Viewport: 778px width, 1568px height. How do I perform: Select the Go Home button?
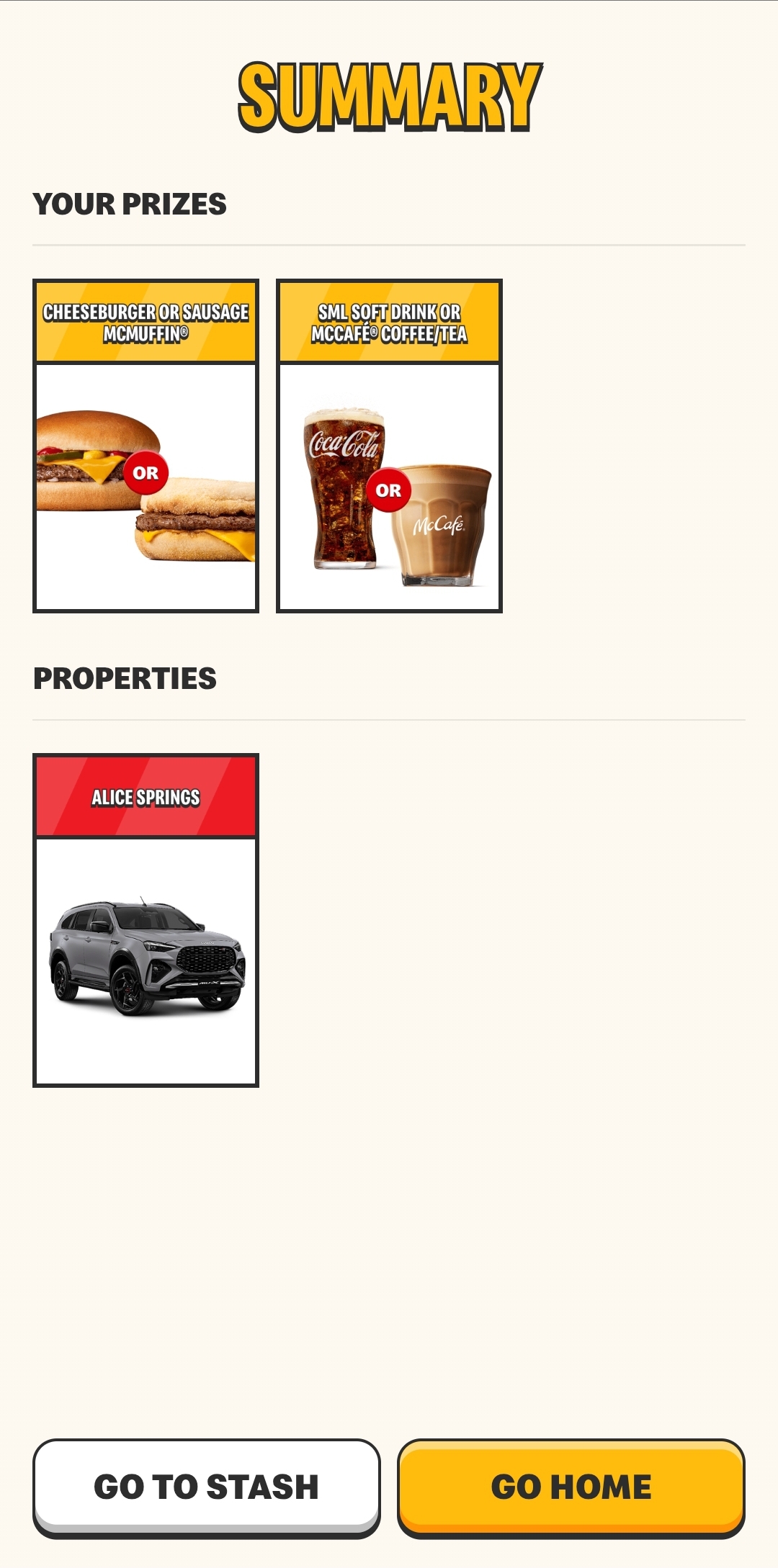pos(571,1487)
